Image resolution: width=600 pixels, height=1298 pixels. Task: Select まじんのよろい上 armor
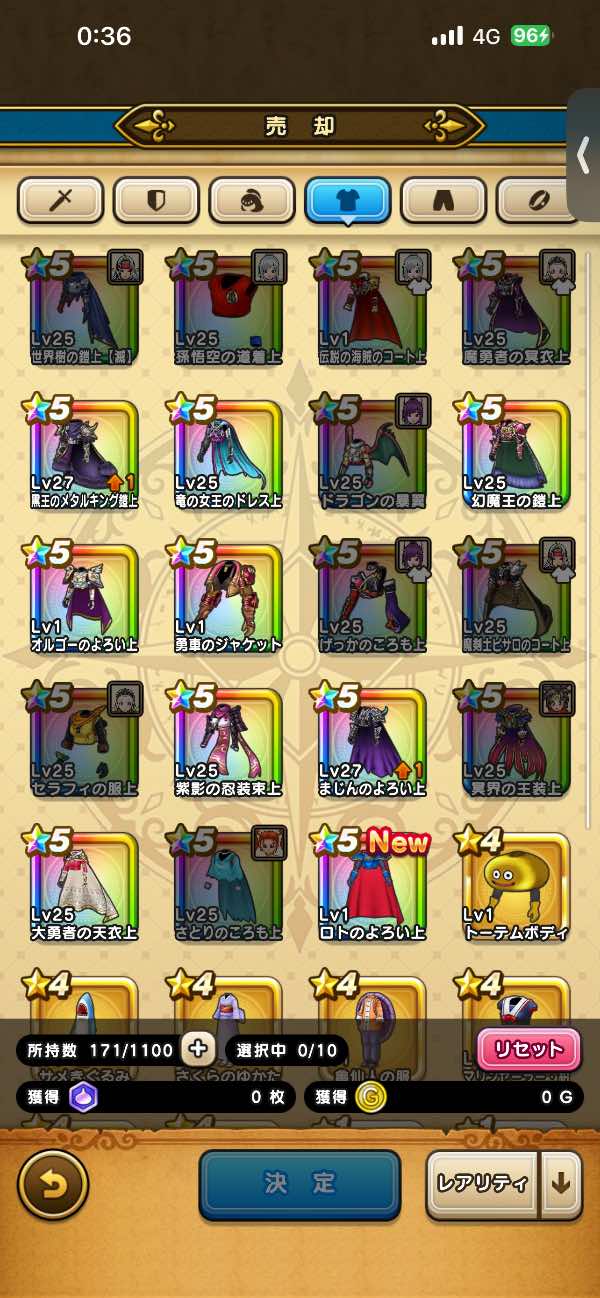pyautogui.click(x=372, y=741)
